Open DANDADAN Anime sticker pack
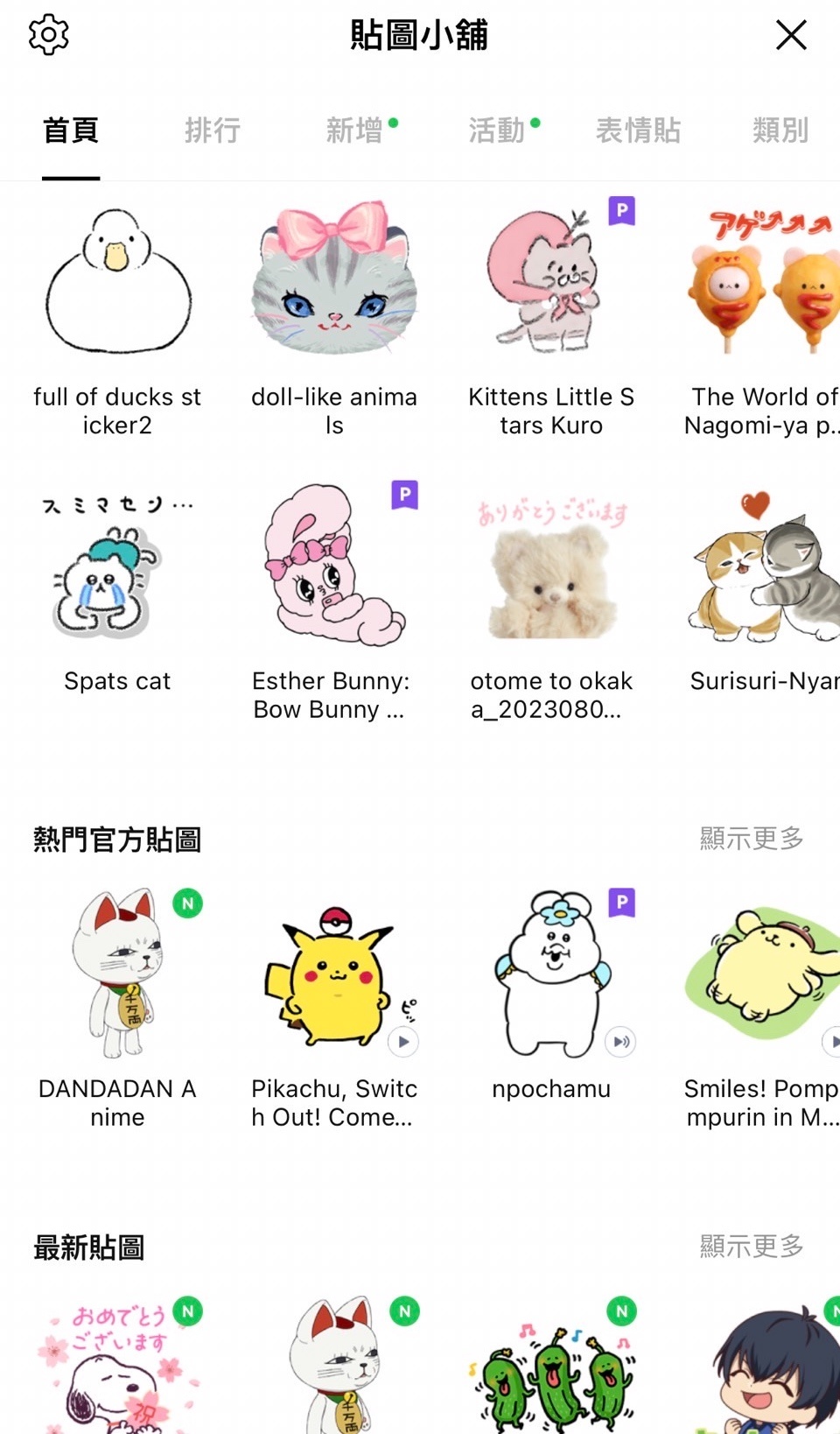Viewport: 840px width, 1434px height. coord(117,1009)
